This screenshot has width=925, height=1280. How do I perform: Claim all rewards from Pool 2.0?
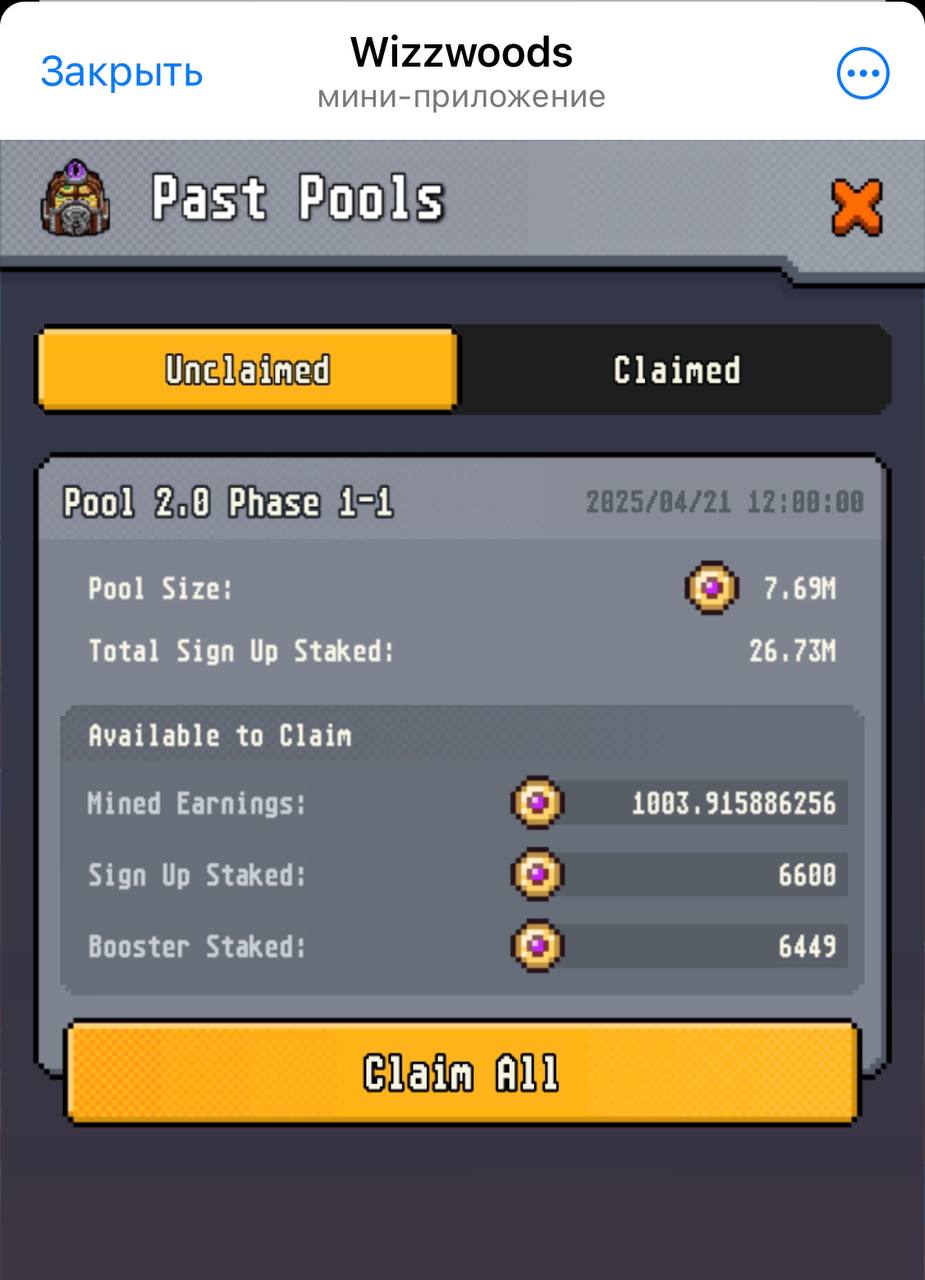point(462,1074)
